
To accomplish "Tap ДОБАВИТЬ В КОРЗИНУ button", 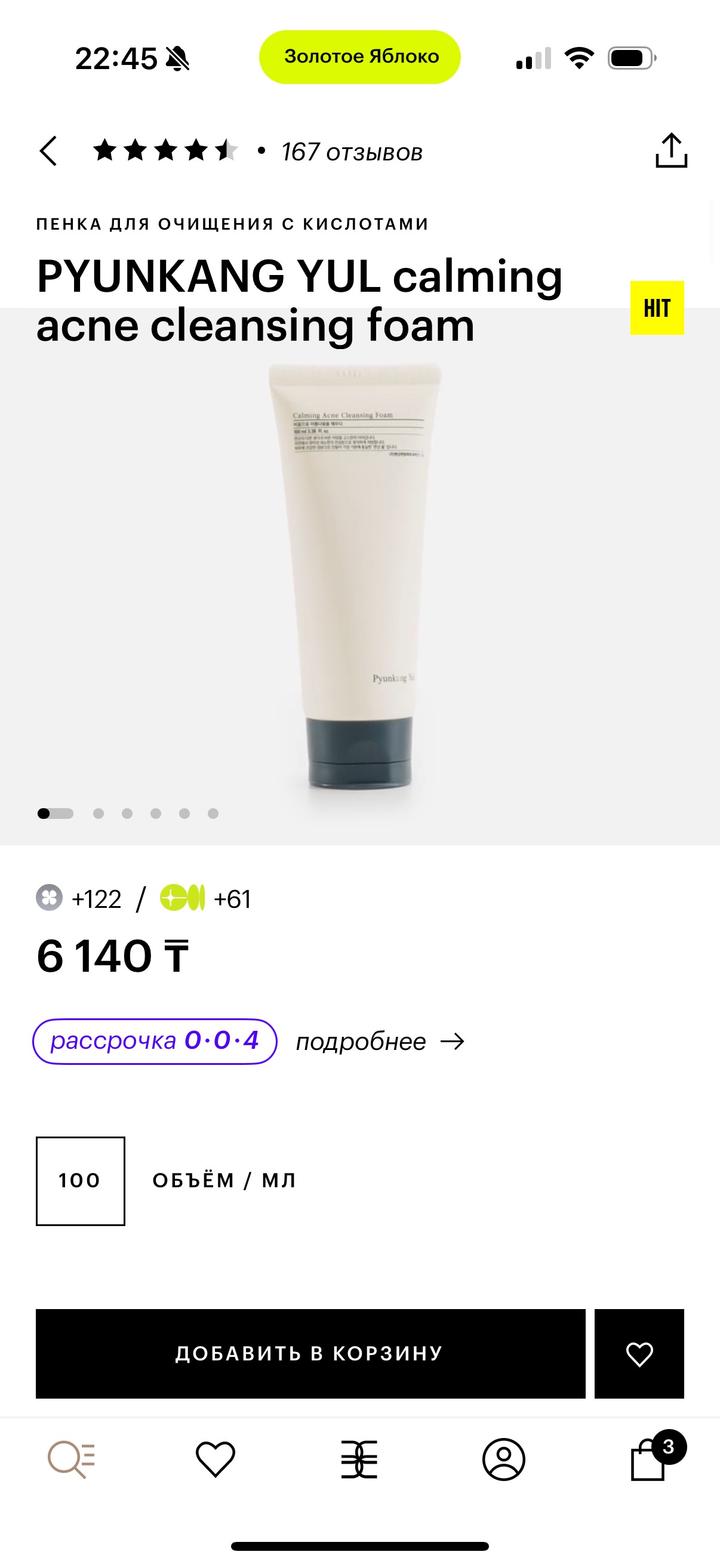I will coord(310,1353).
